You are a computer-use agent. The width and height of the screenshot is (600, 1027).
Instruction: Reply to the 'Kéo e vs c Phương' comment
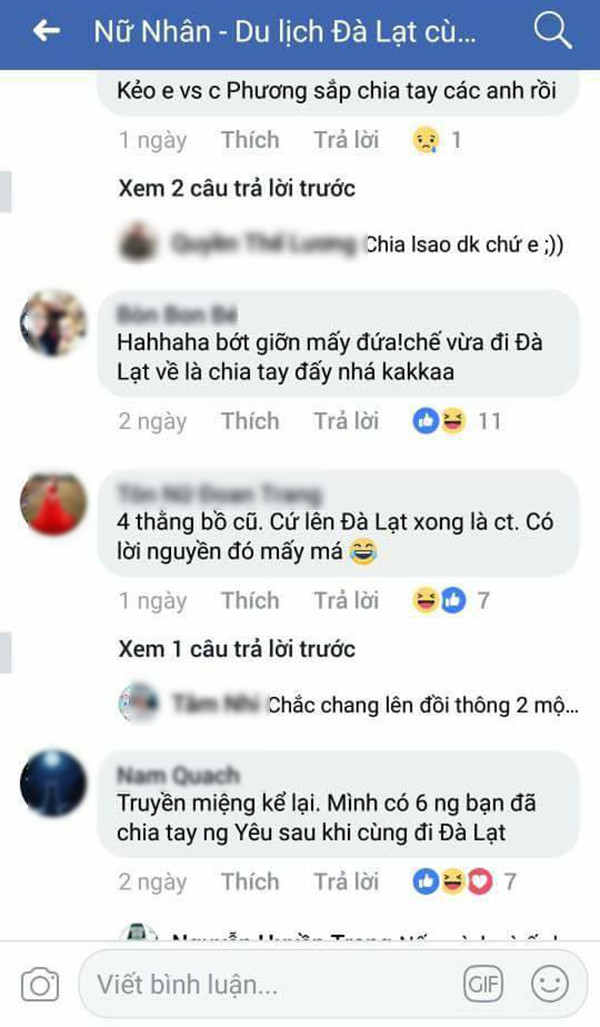[346, 140]
